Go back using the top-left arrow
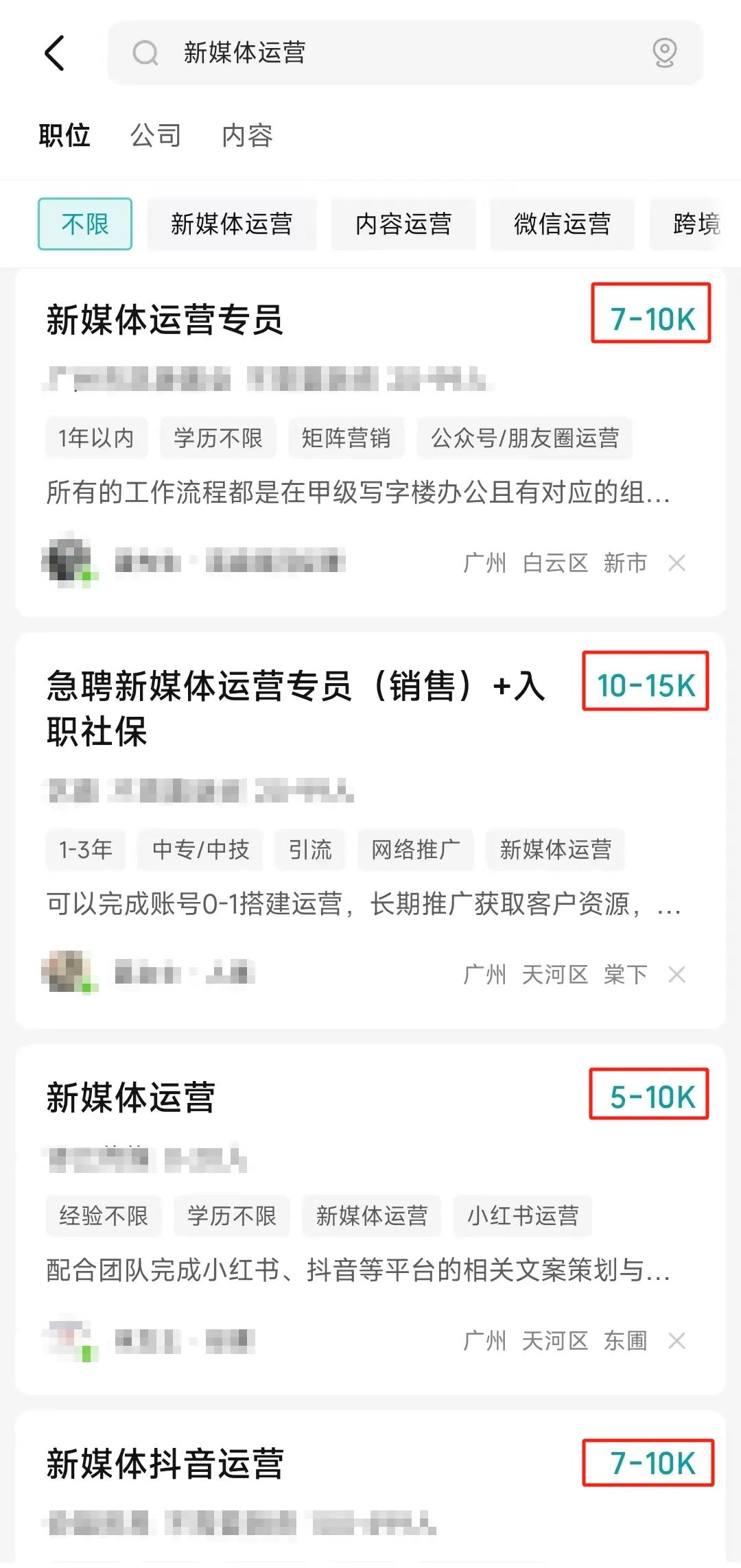This screenshot has height=1568, width=741. point(55,53)
